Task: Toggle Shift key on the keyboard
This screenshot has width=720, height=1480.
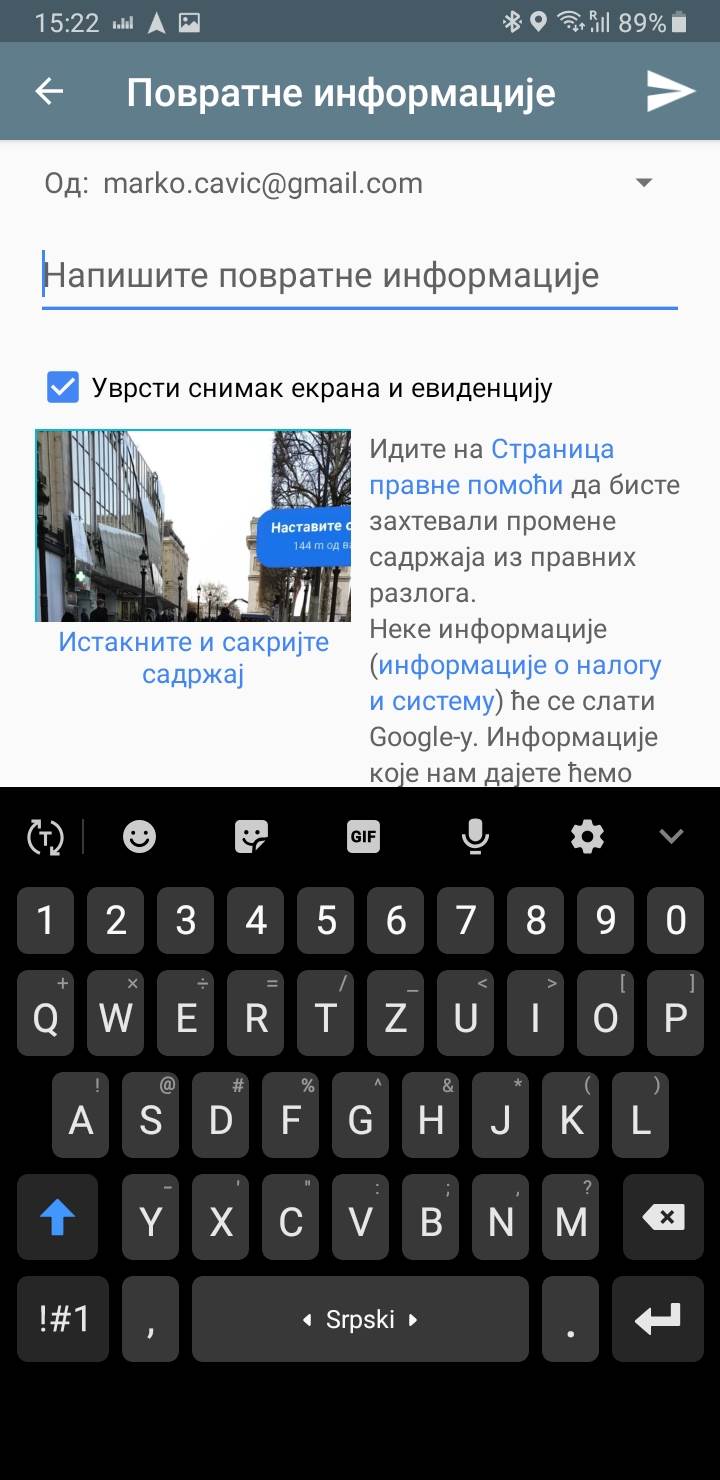Action: 57,1217
